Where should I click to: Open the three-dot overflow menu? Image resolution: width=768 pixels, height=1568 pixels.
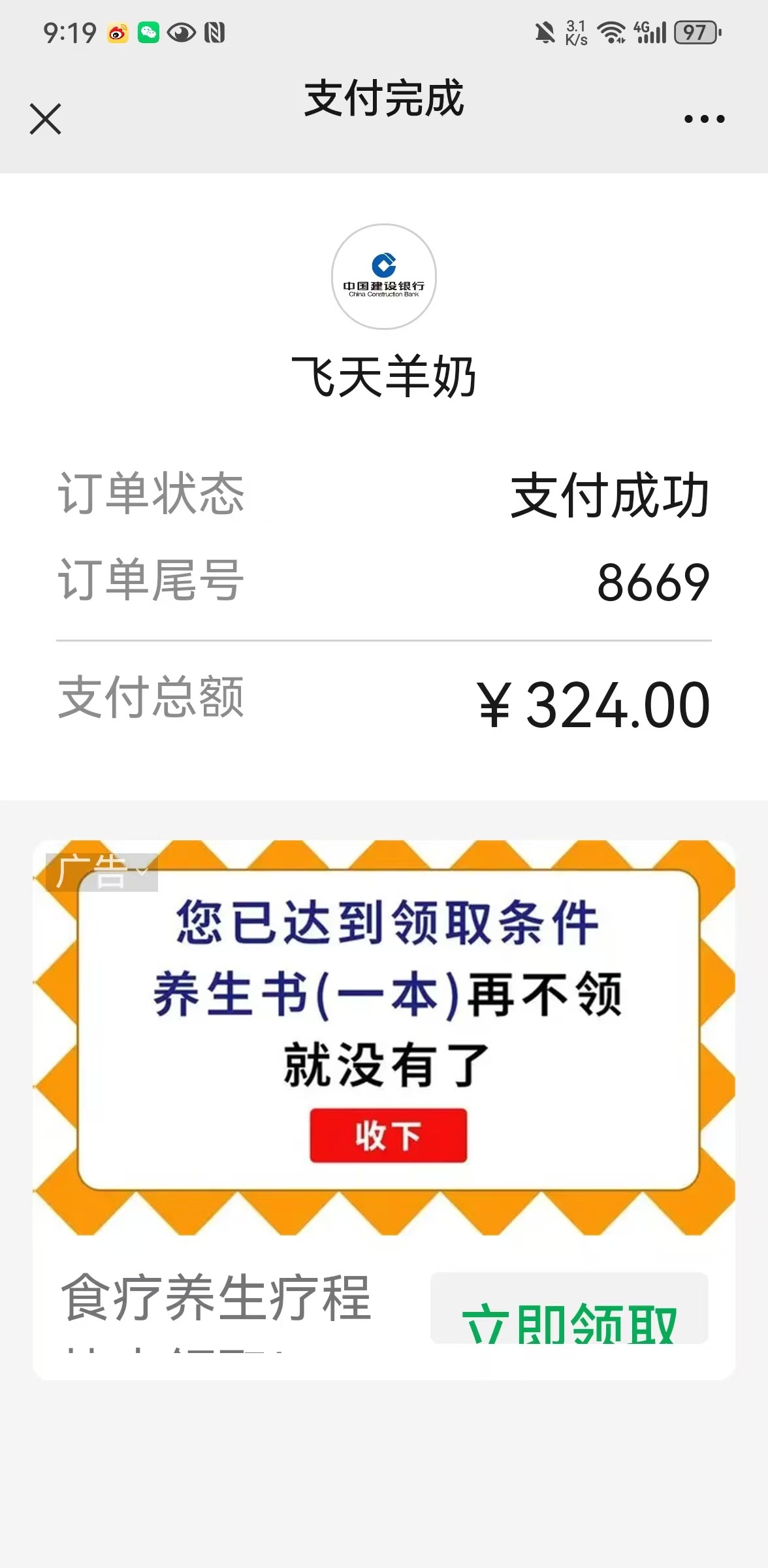(704, 119)
